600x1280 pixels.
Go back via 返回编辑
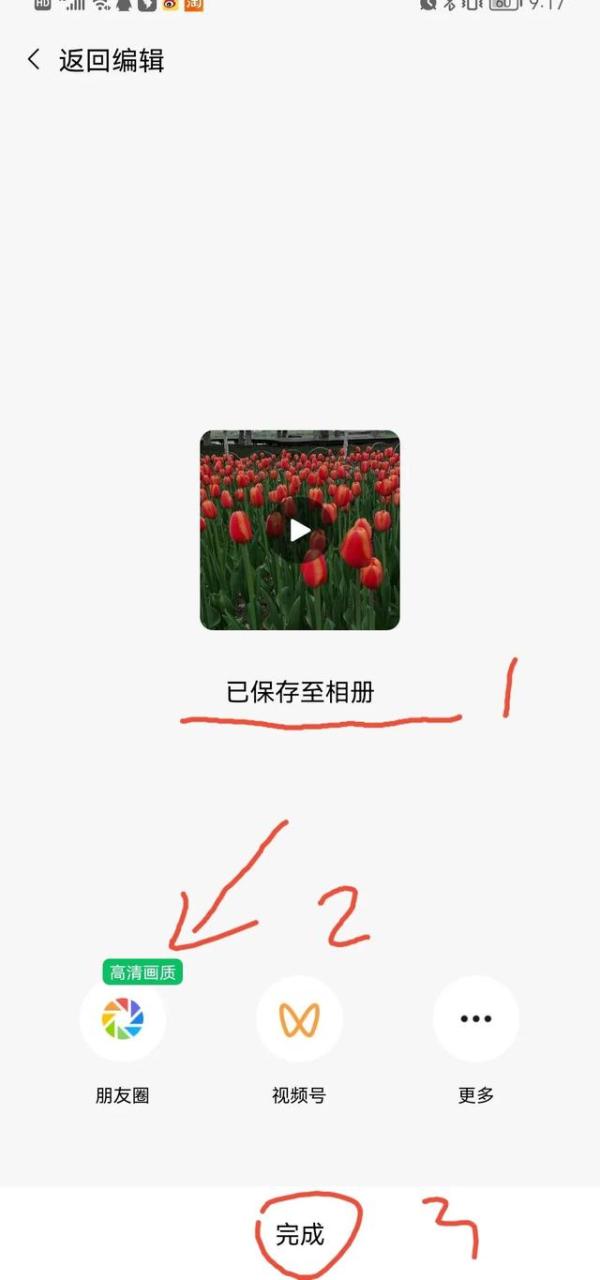click(95, 61)
